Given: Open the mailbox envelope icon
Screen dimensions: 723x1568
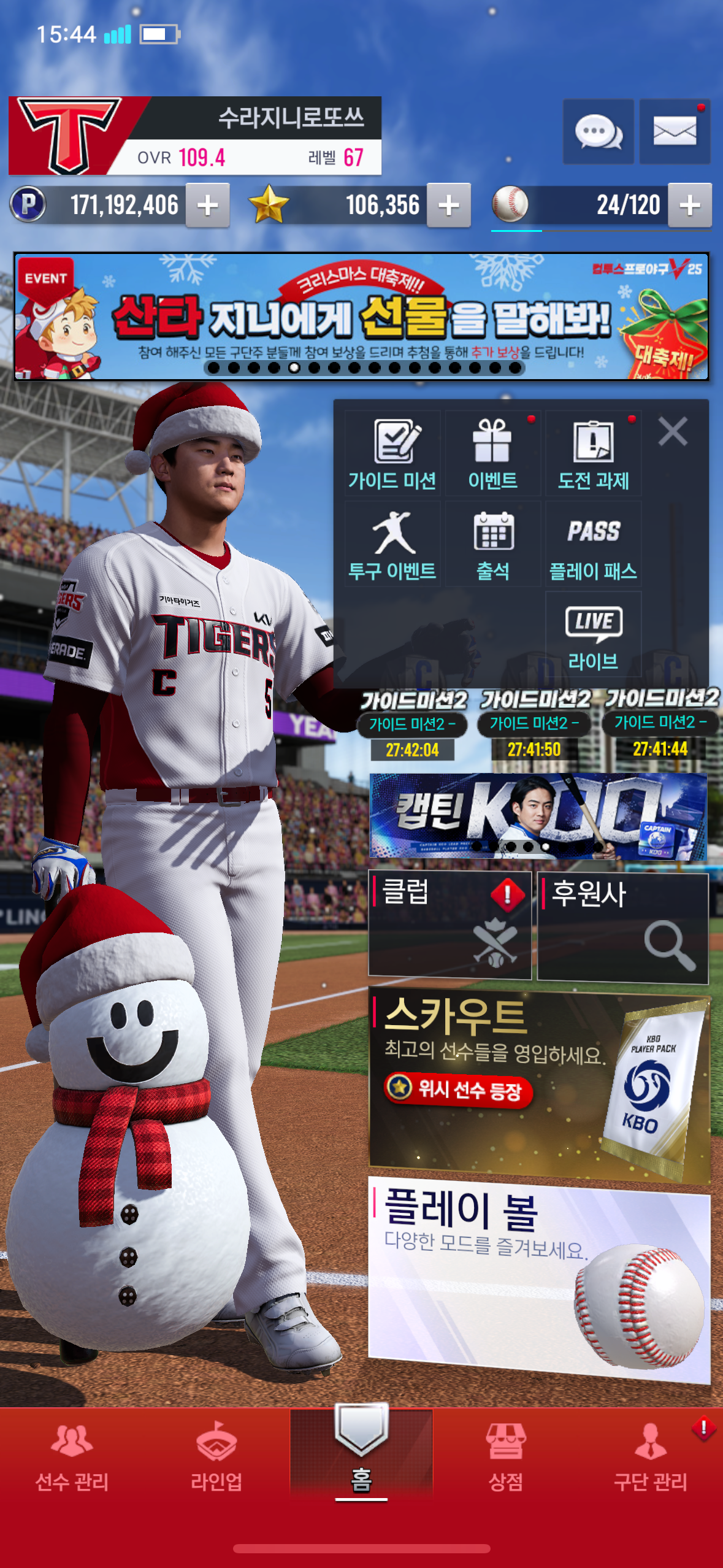Looking at the screenshot, I should point(674,132).
